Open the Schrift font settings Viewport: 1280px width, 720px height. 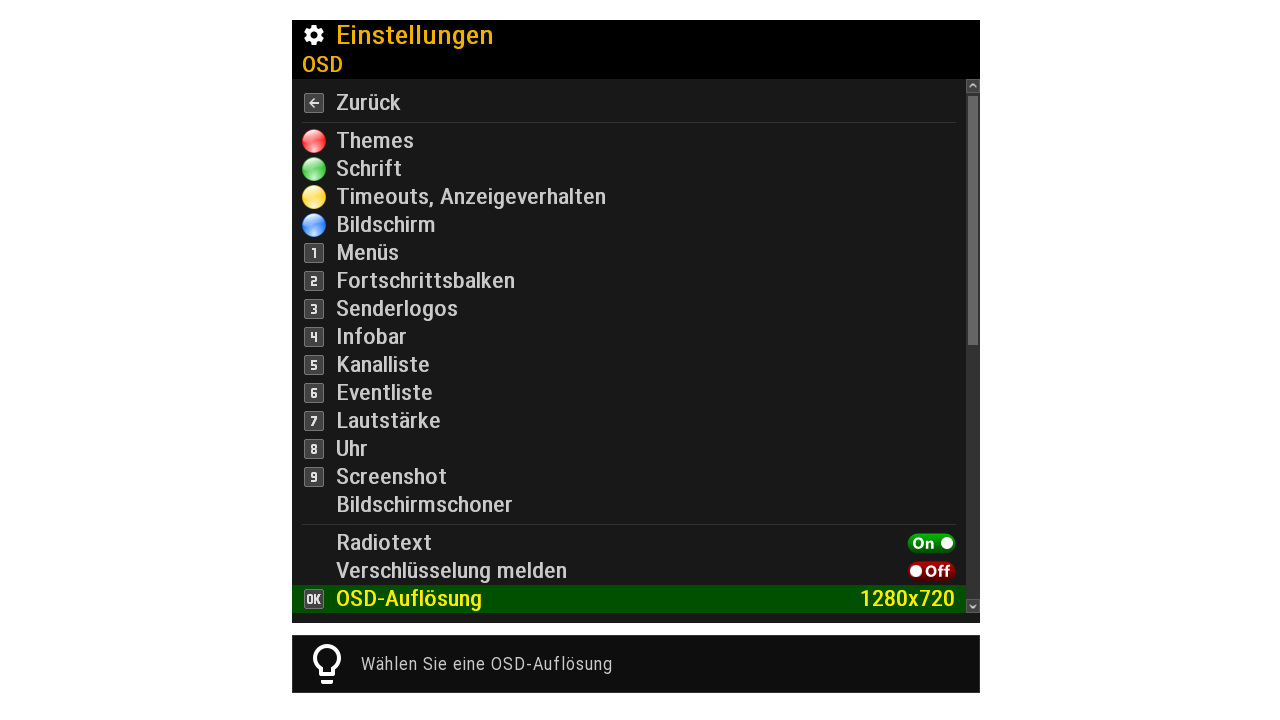coord(368,169)
